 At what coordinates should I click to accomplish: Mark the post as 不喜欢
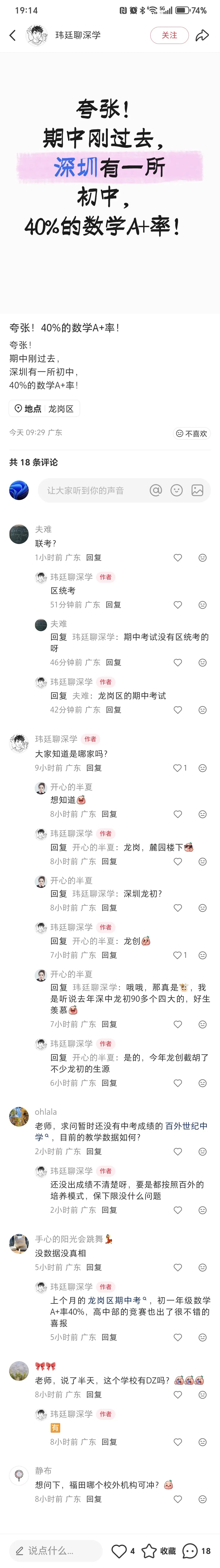(x=191, y=433)
